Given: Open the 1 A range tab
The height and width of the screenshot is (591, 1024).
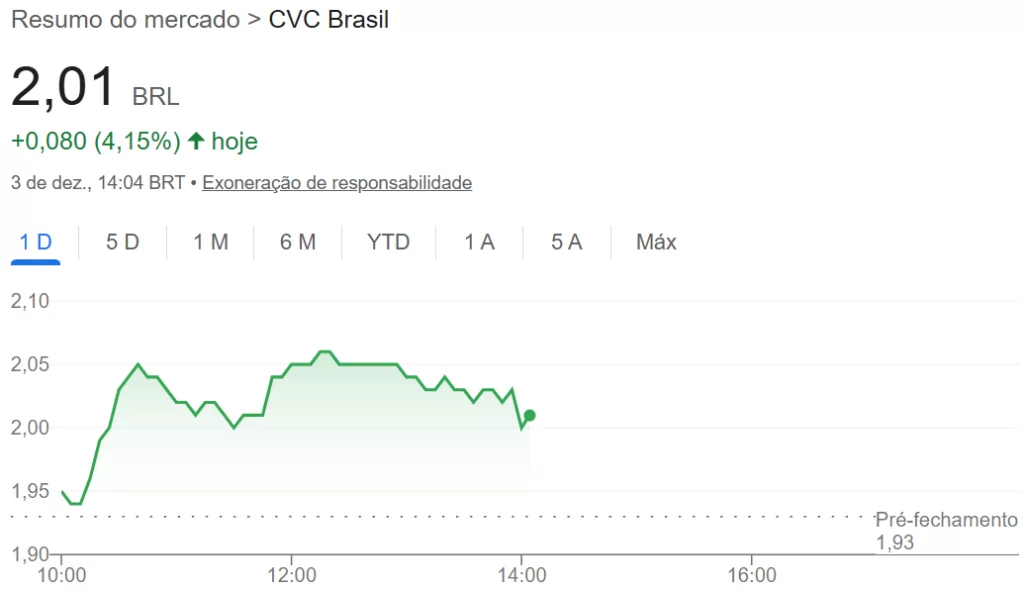Looking at the screenshot, I should [479, 242].
